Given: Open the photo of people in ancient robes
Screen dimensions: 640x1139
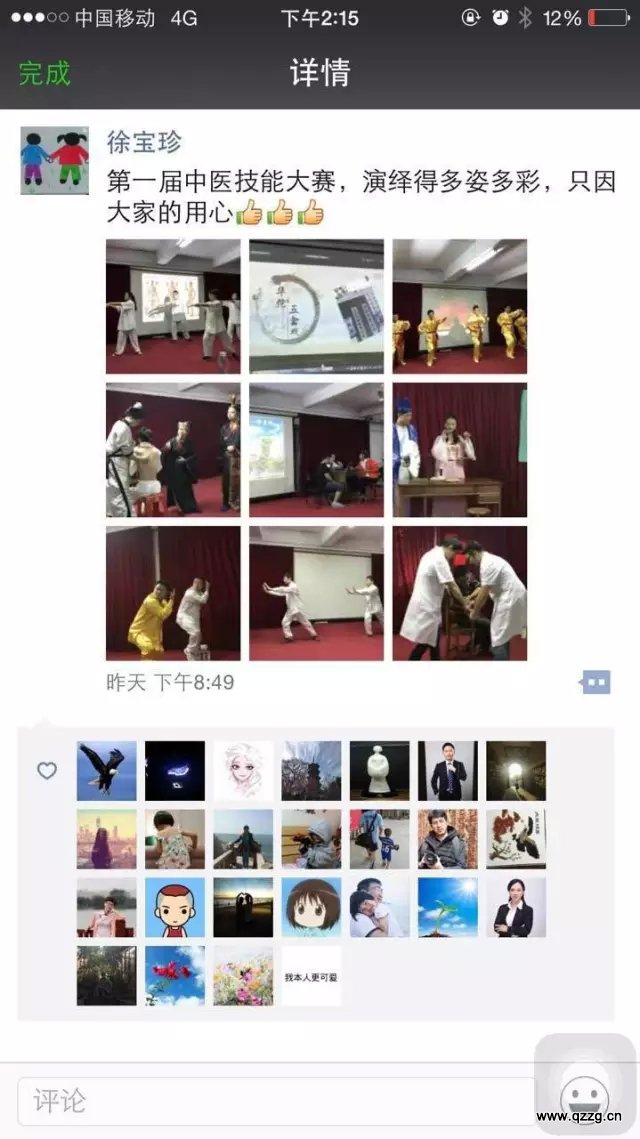Looking at the screenshot, I should [173, 449].
